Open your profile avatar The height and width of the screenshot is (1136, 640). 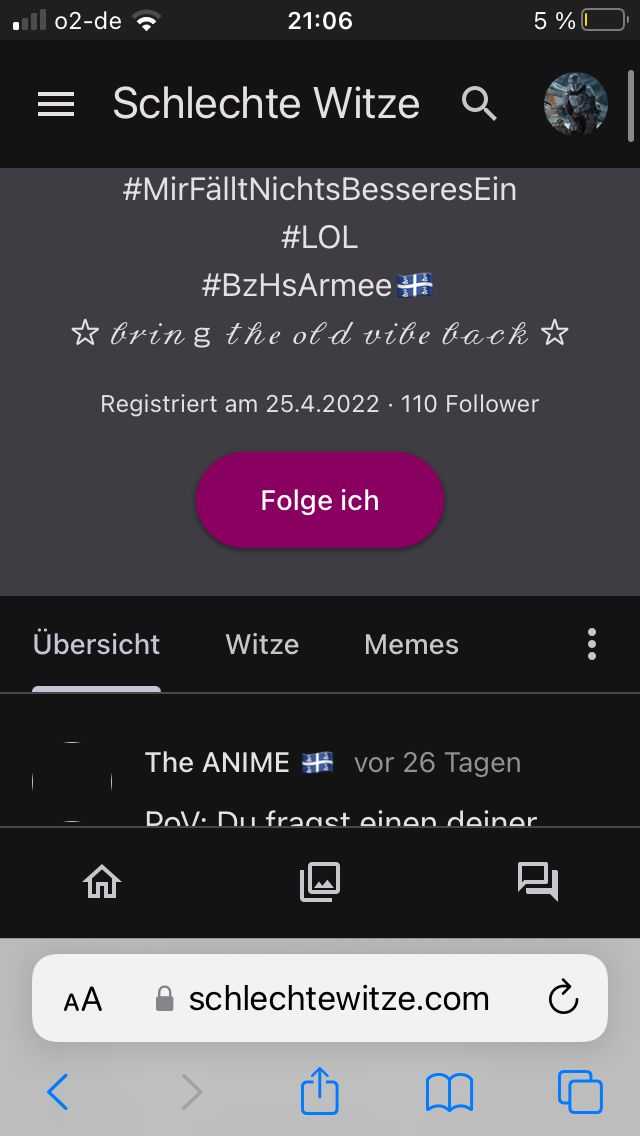[x=576, y=104]
